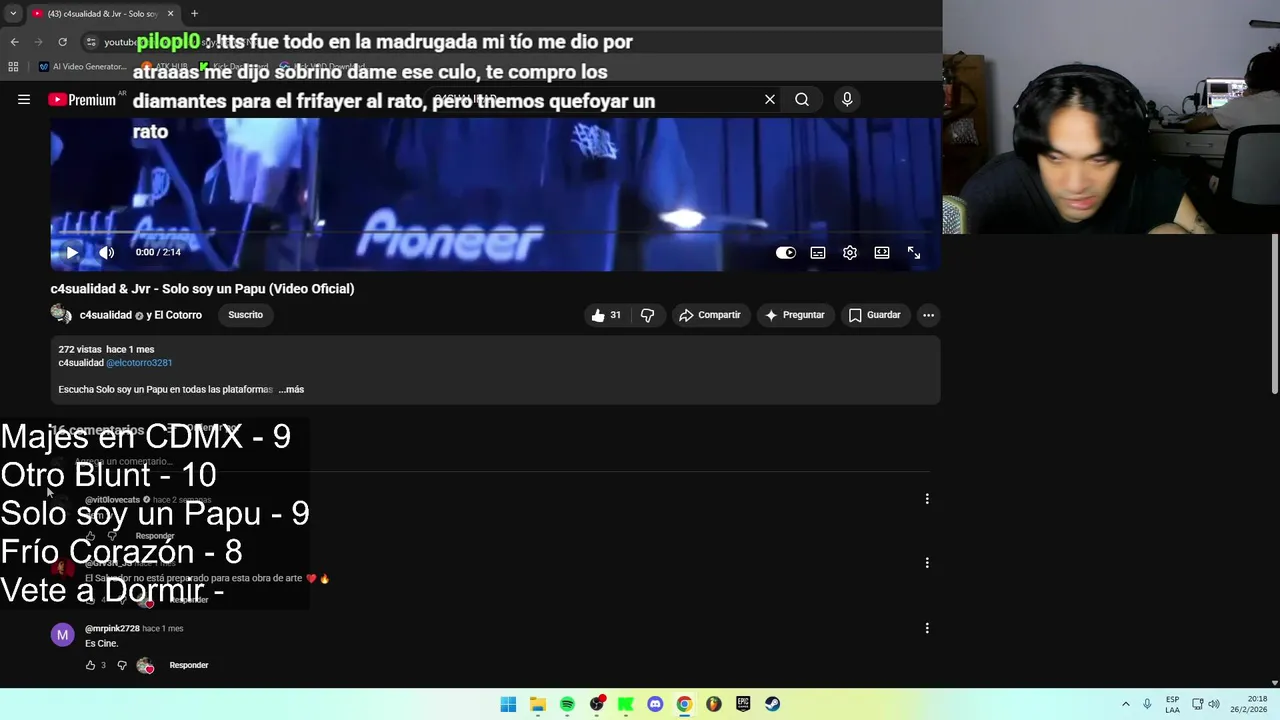Save the video with Guardar

pyautogui.click(x=874, y=315)
